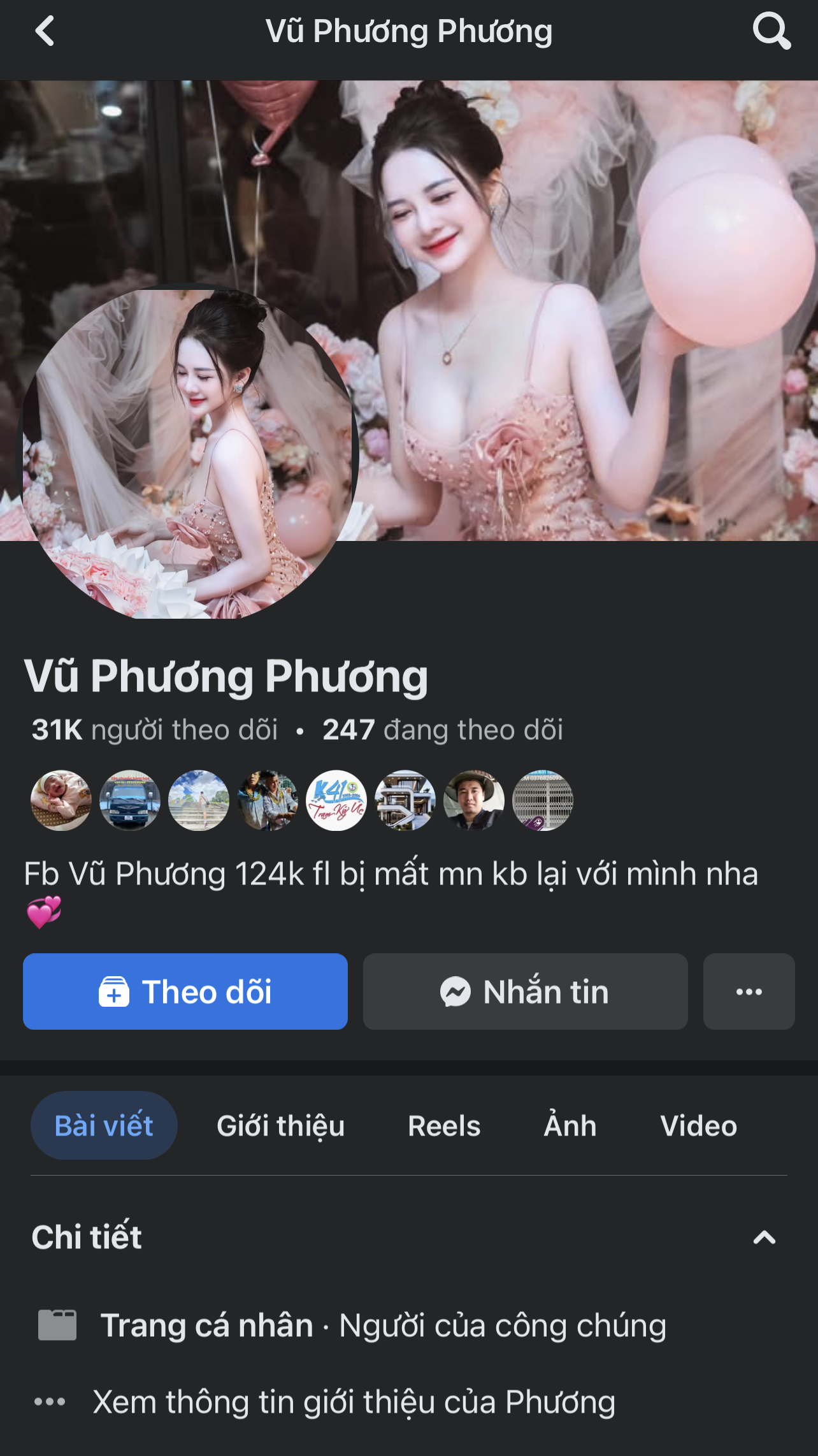The width and height of the screenshot is (818, 1456).
Task: Switch to the Giới thiệu tab
Action: [x=279, y=1125]
